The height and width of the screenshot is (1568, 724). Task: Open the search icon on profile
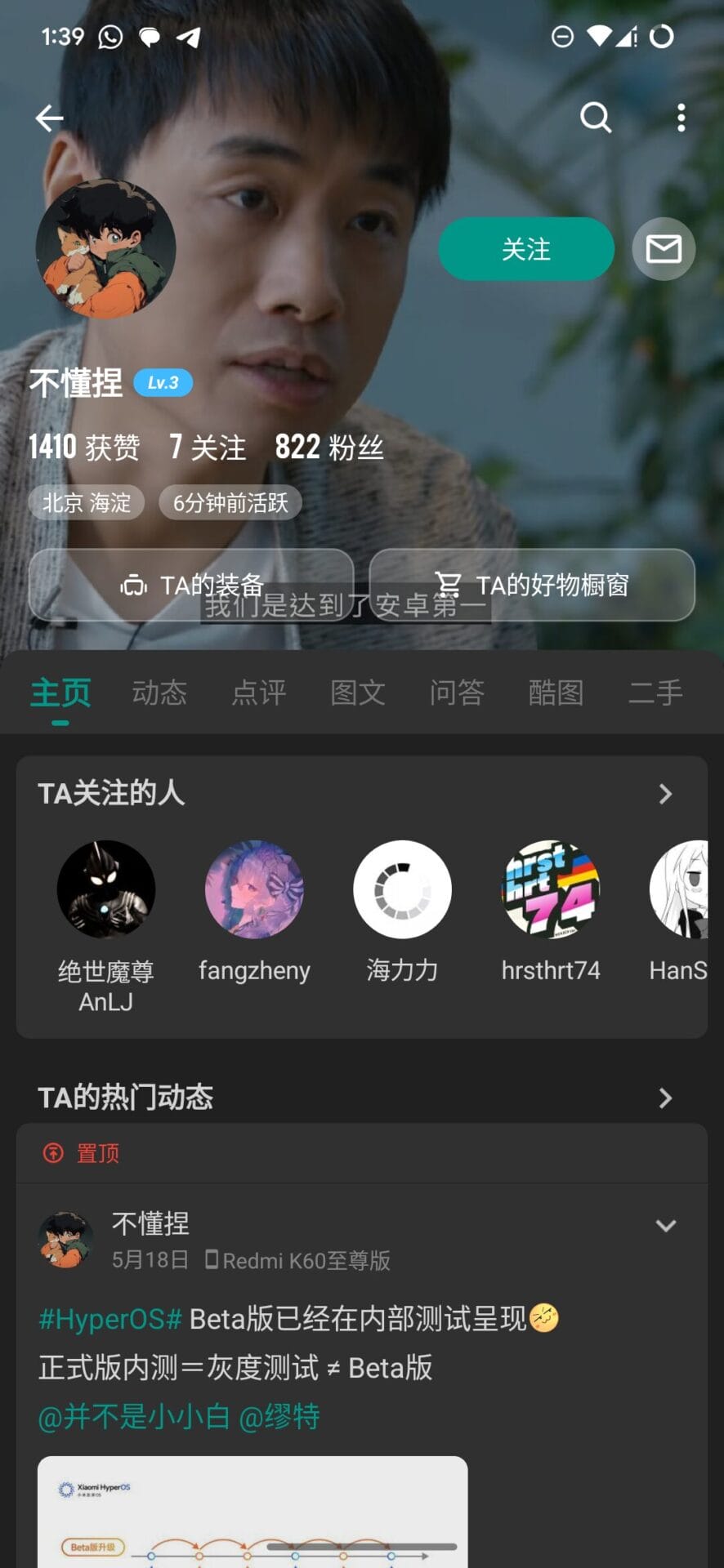(x=596, y=118)
